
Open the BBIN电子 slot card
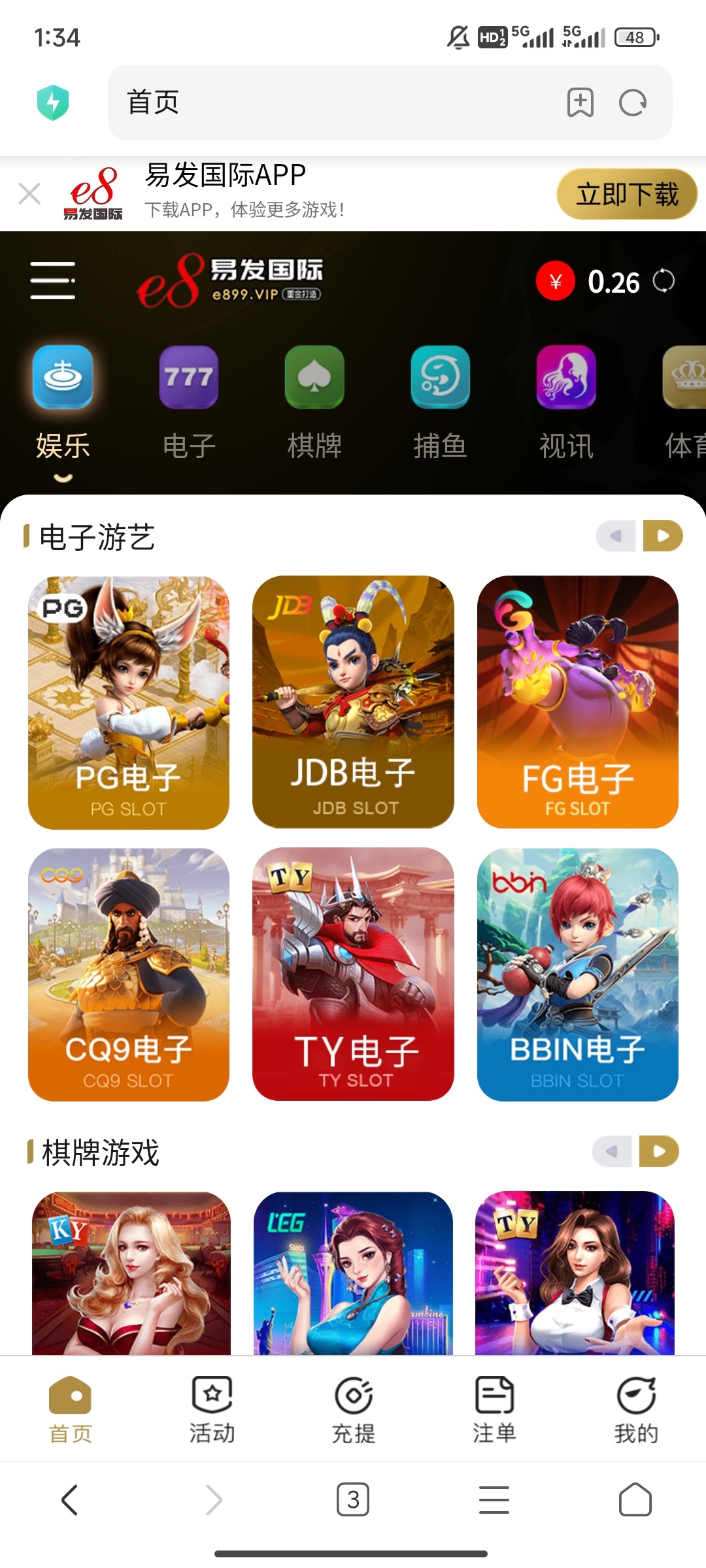pos(578,974)
